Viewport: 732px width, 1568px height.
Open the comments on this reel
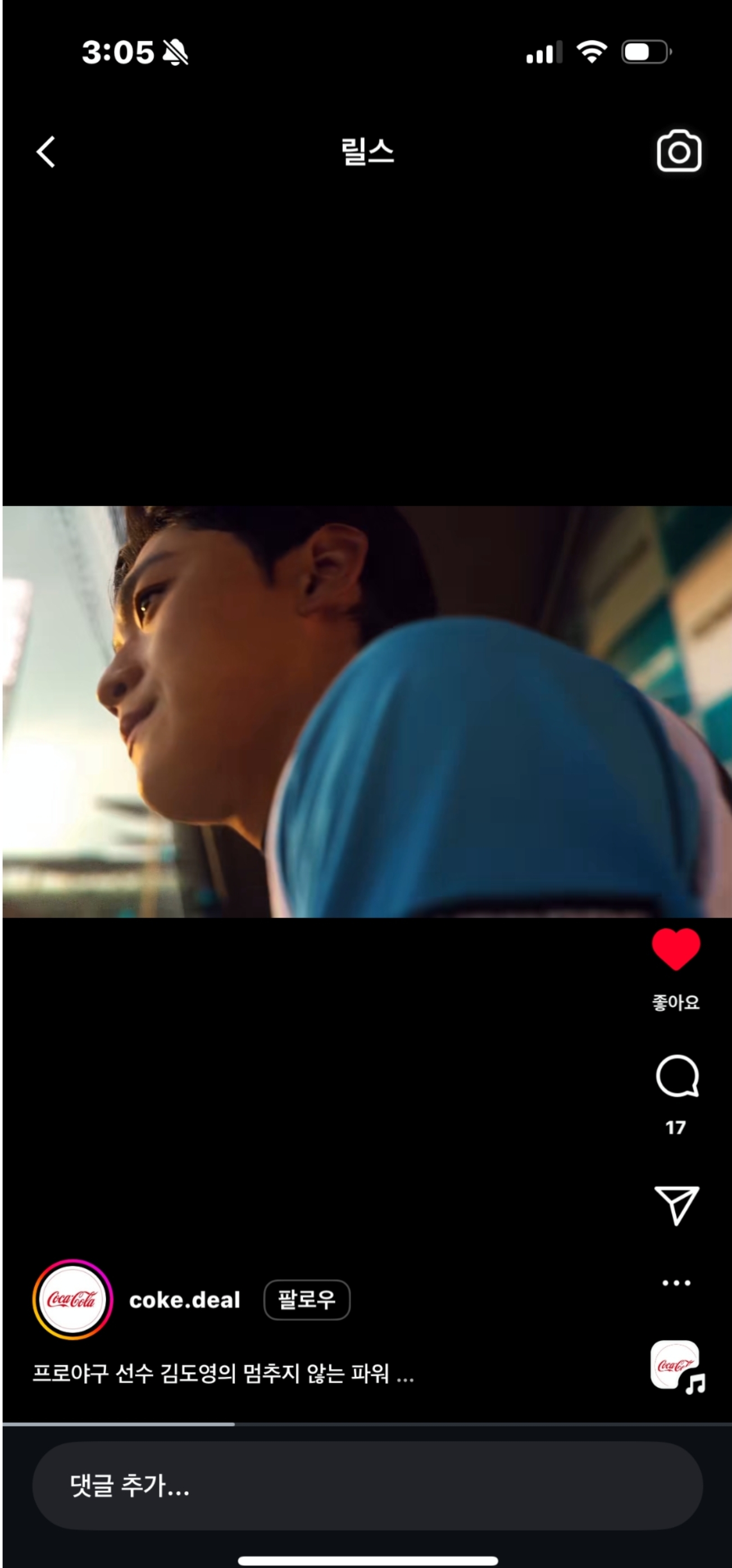click(x=676, y=1077)
